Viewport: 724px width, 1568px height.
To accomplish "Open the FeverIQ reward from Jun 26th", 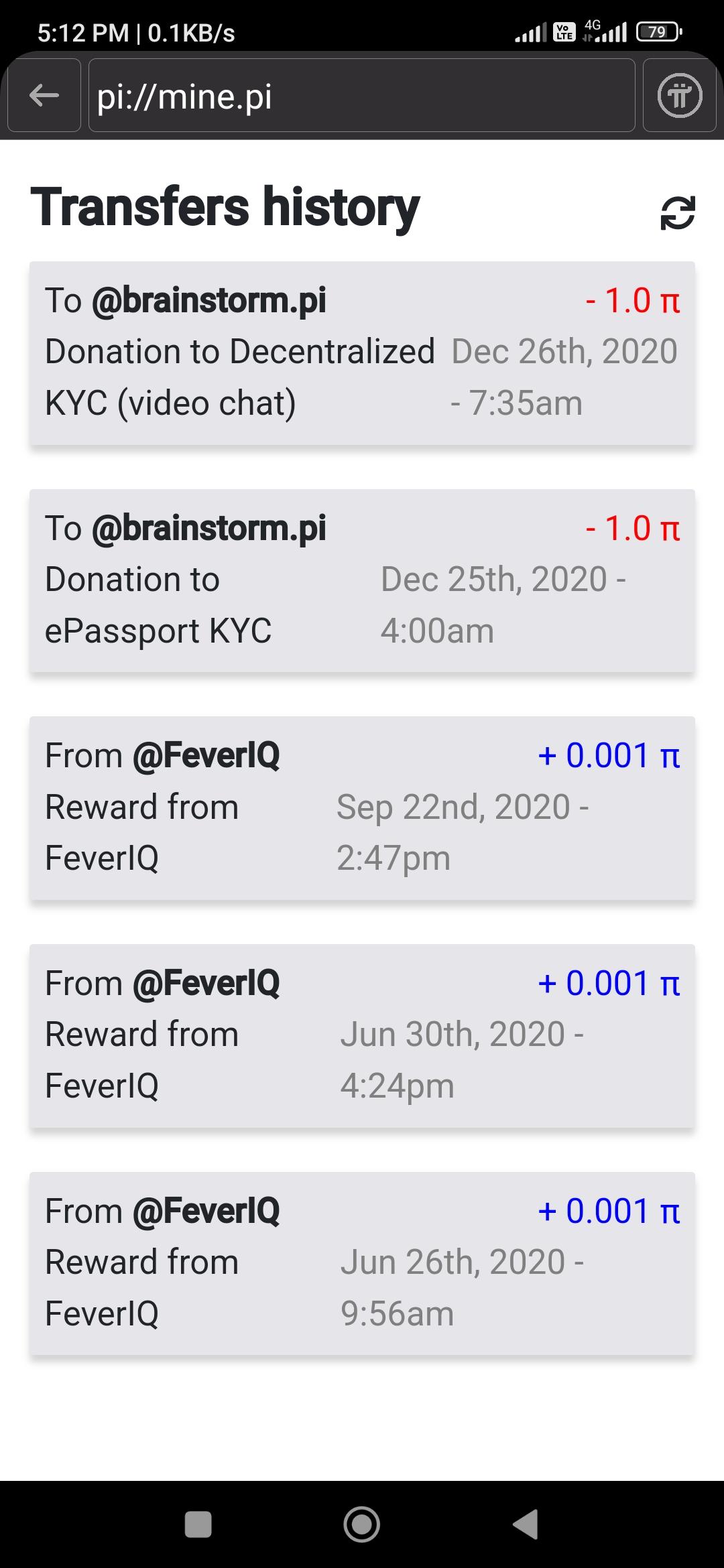I will [x=362, y=1264].
